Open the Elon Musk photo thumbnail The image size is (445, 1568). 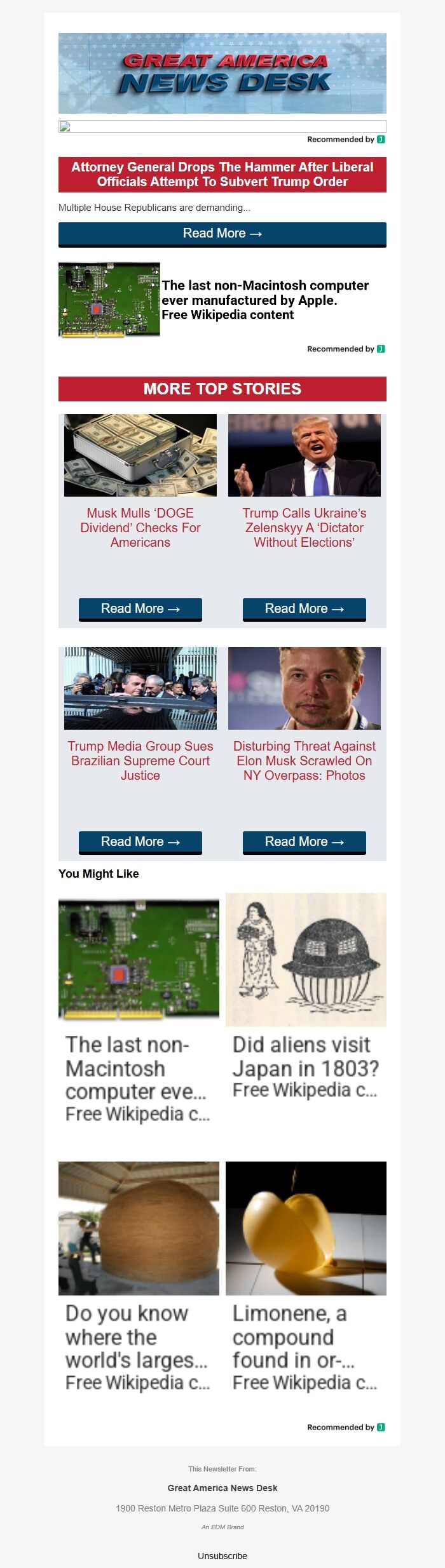(304, 688)
